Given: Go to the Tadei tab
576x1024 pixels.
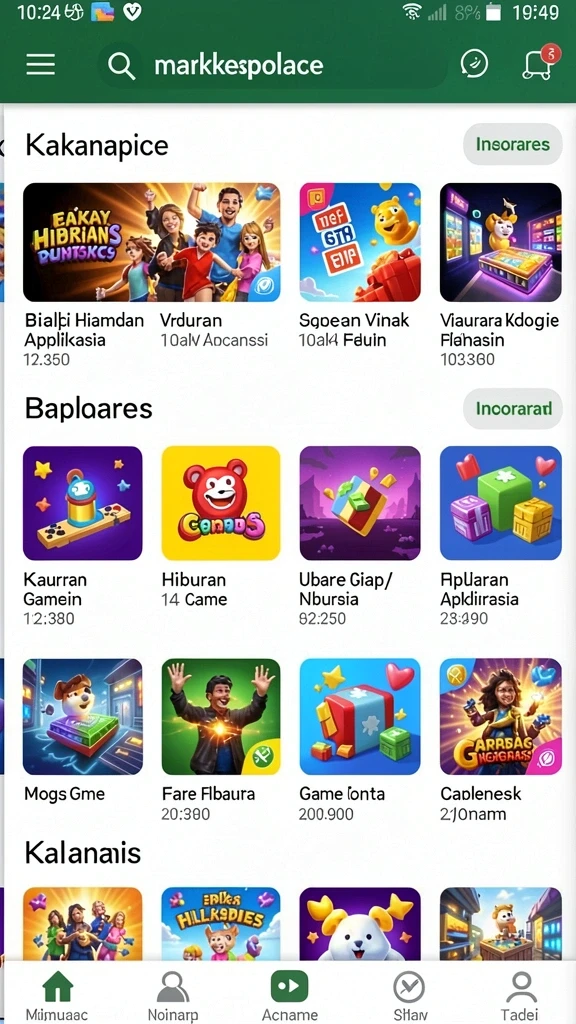Looking at the screenshot, I should click(520, 995).
